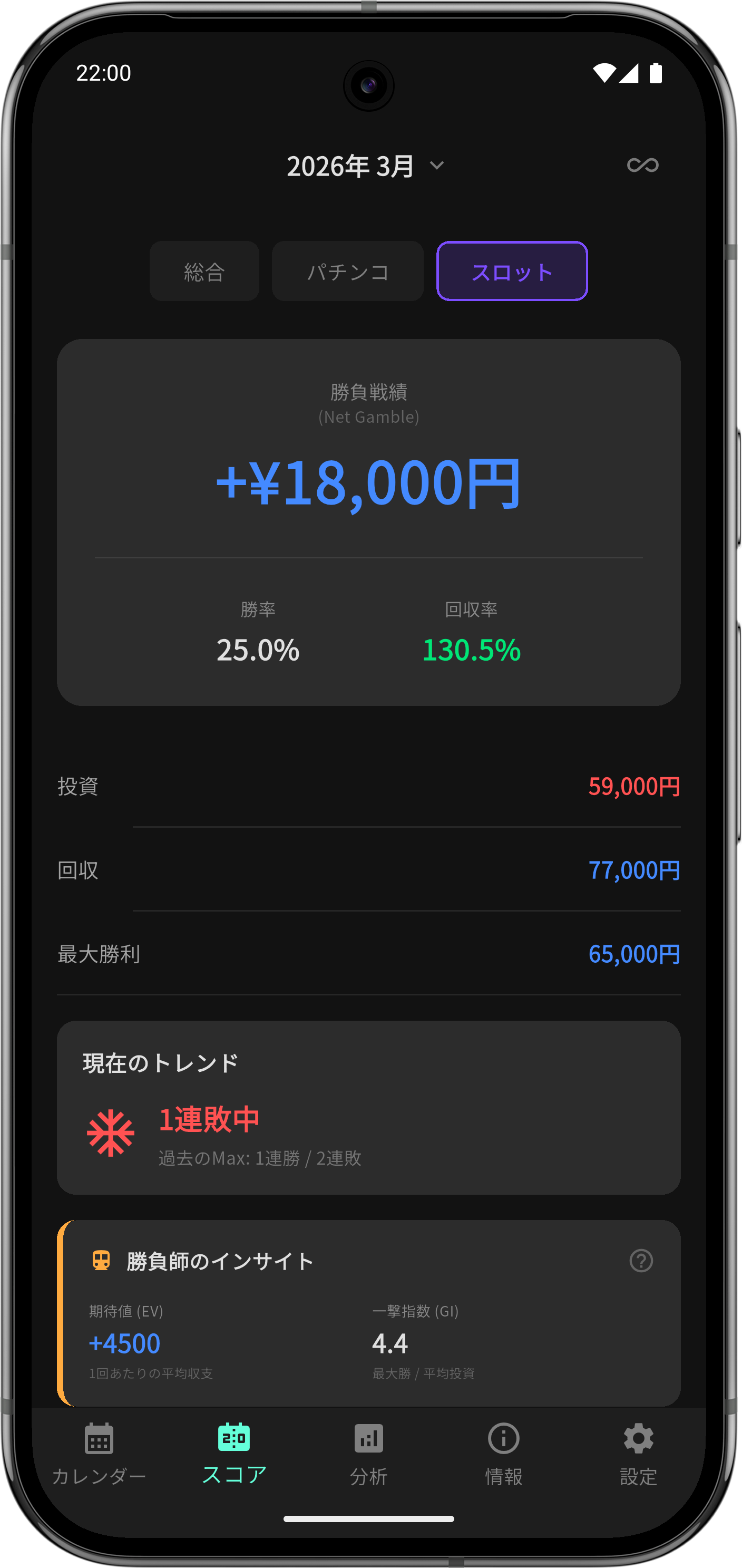This screenshot has width=742, height=1568.
Task: Open the 2026年 3月 month dropdown
Action: [366, 166]
